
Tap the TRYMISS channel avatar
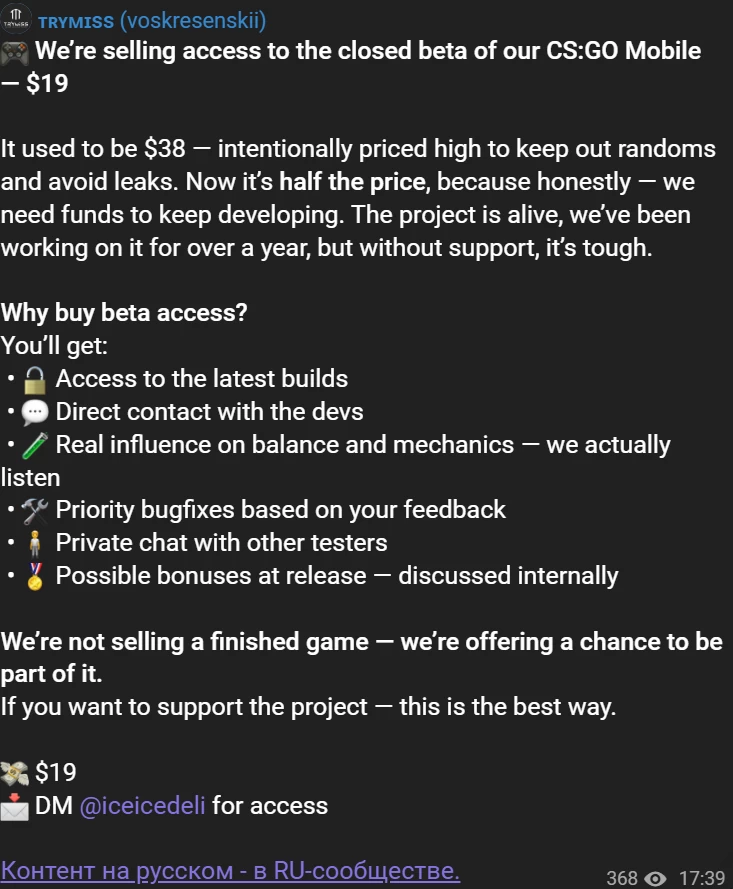(17, 20)
